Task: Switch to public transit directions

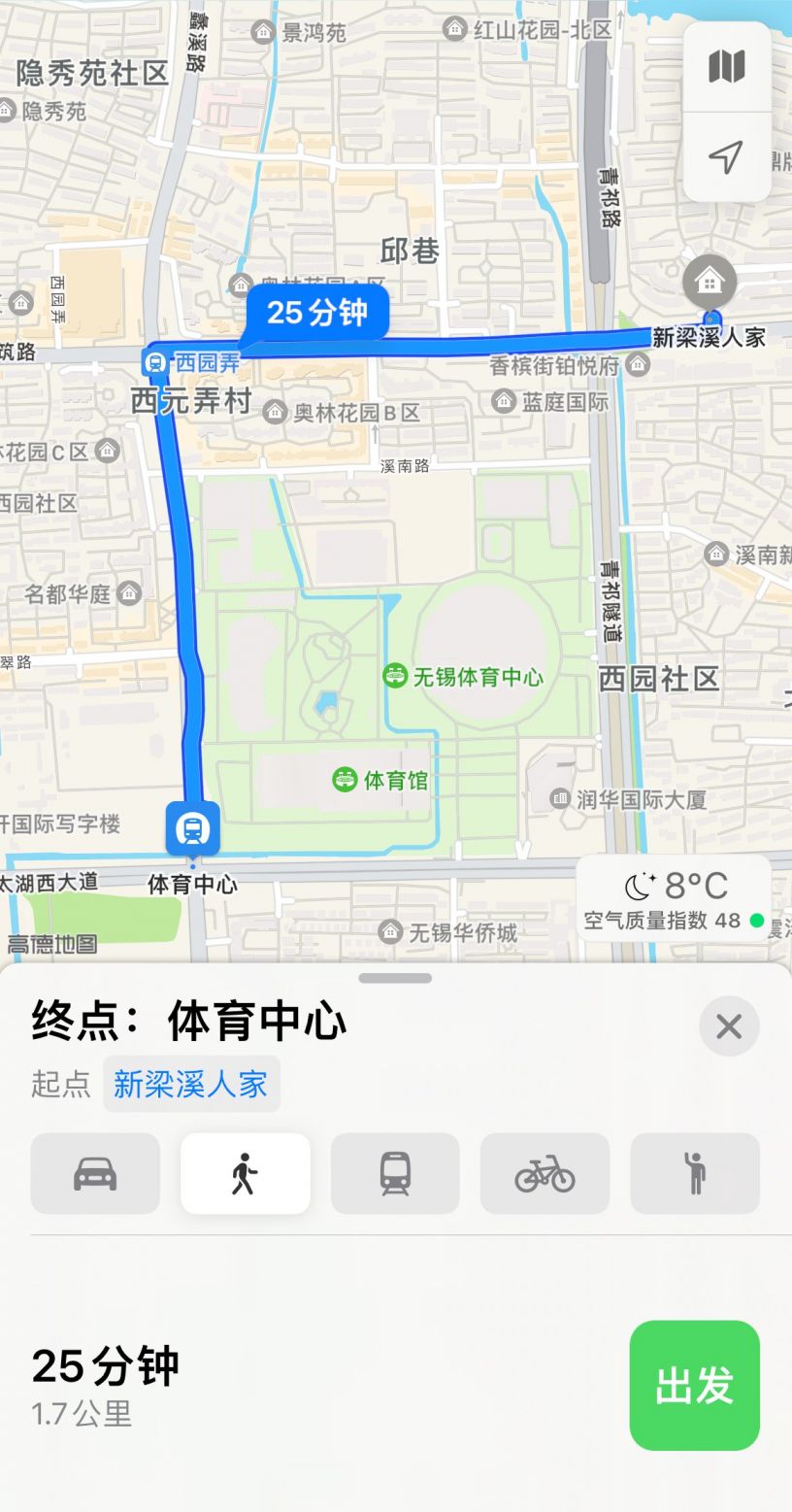Action: 395,1173
